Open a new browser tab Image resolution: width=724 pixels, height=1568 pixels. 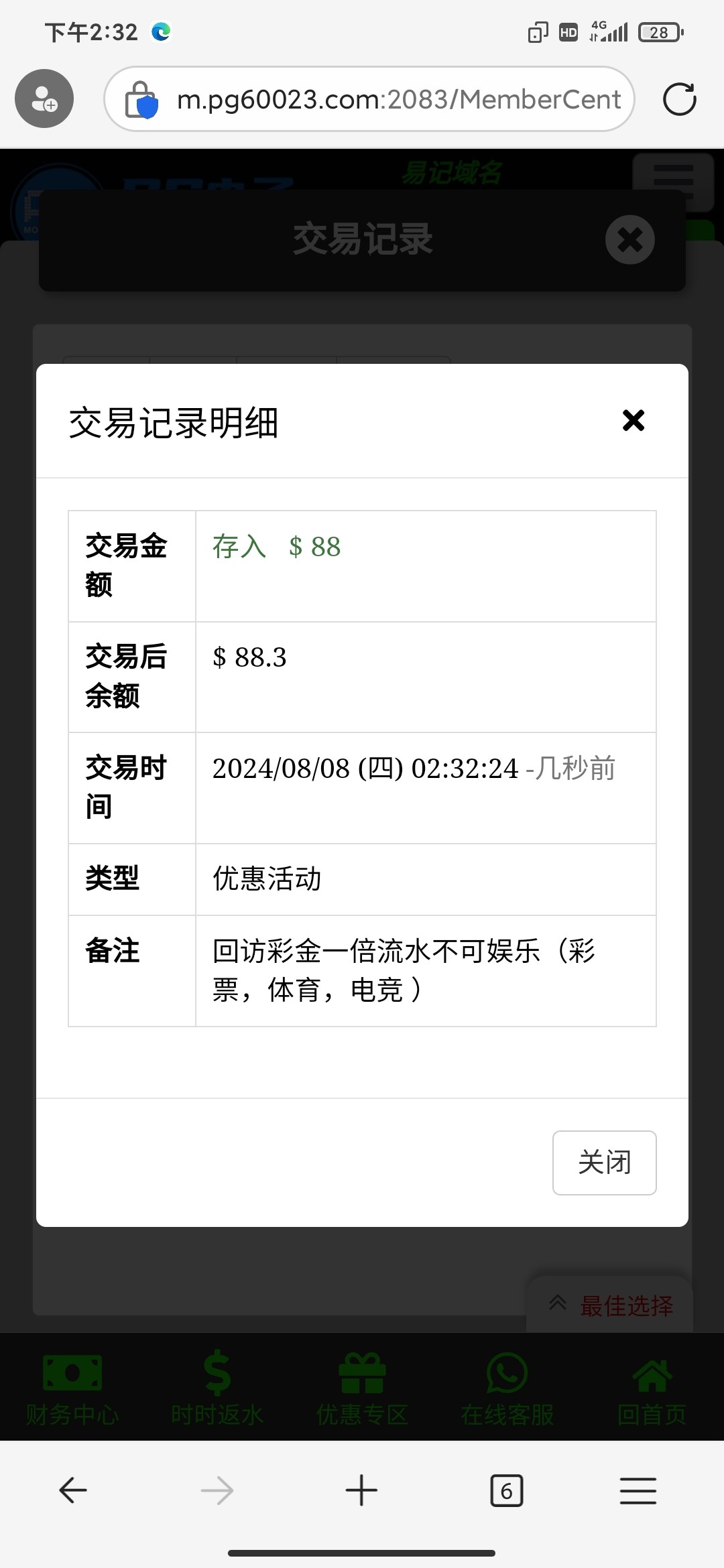click(x=361, y=1491)
